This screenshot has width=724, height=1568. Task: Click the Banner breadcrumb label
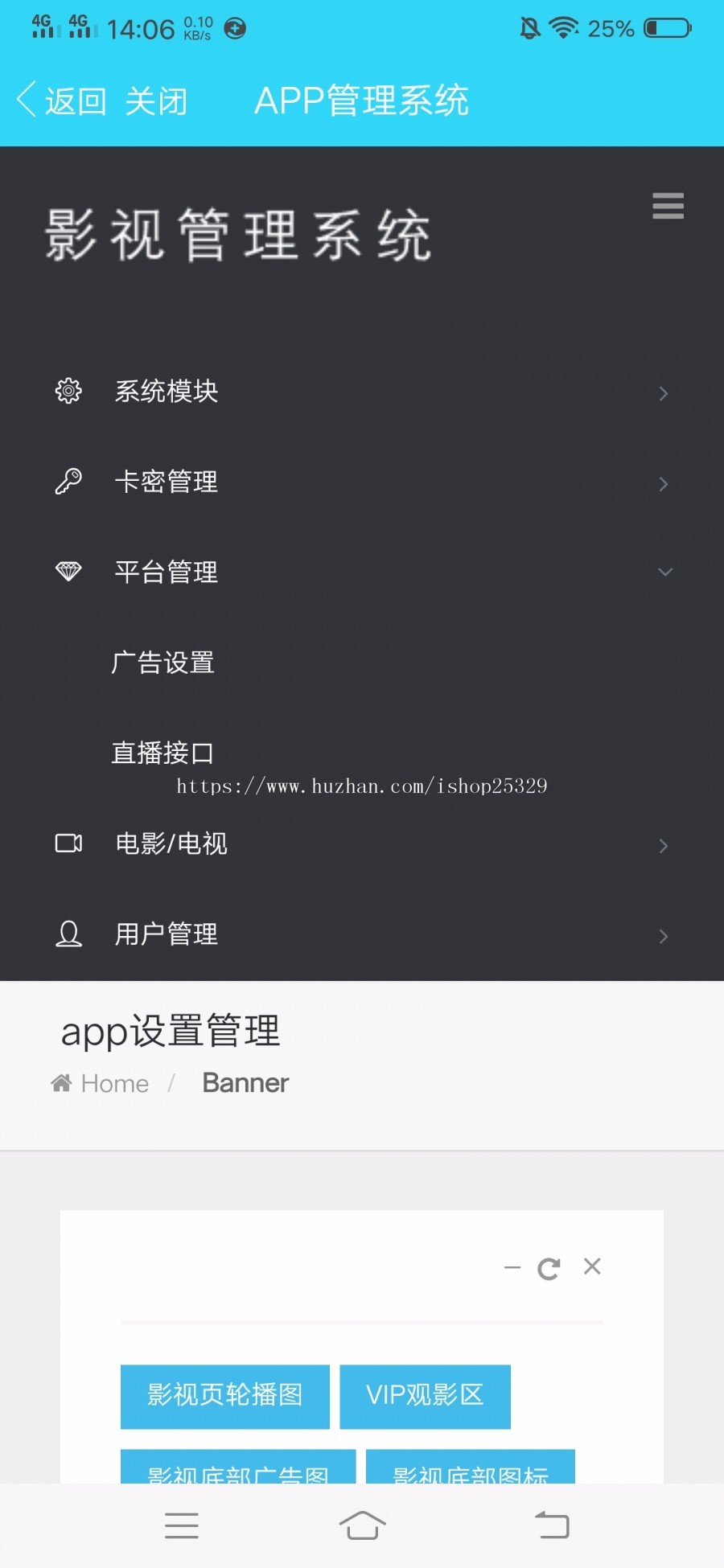[x=245, y=1082]
